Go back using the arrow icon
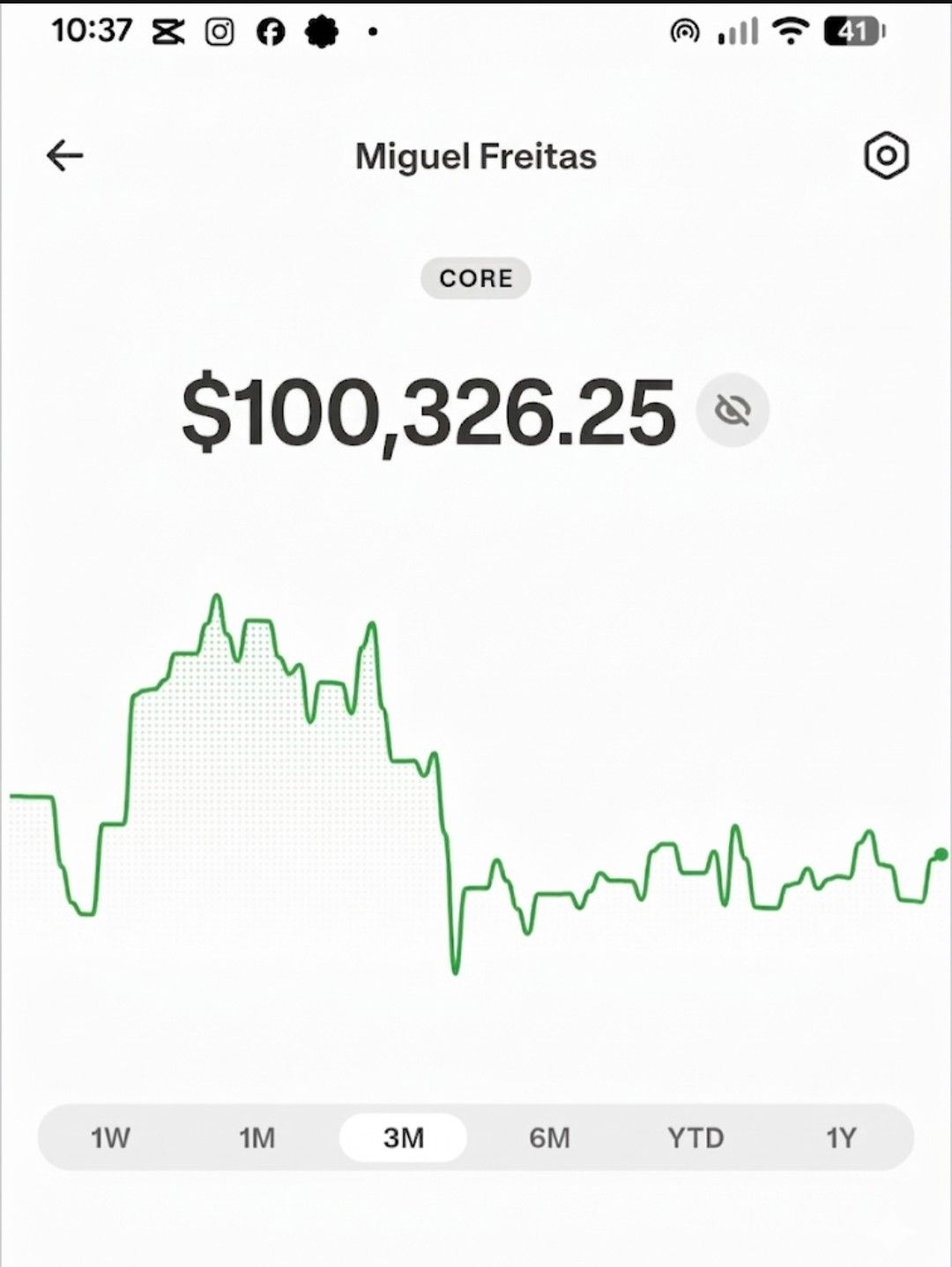952x1267 pixels. (x=64, y=156)
